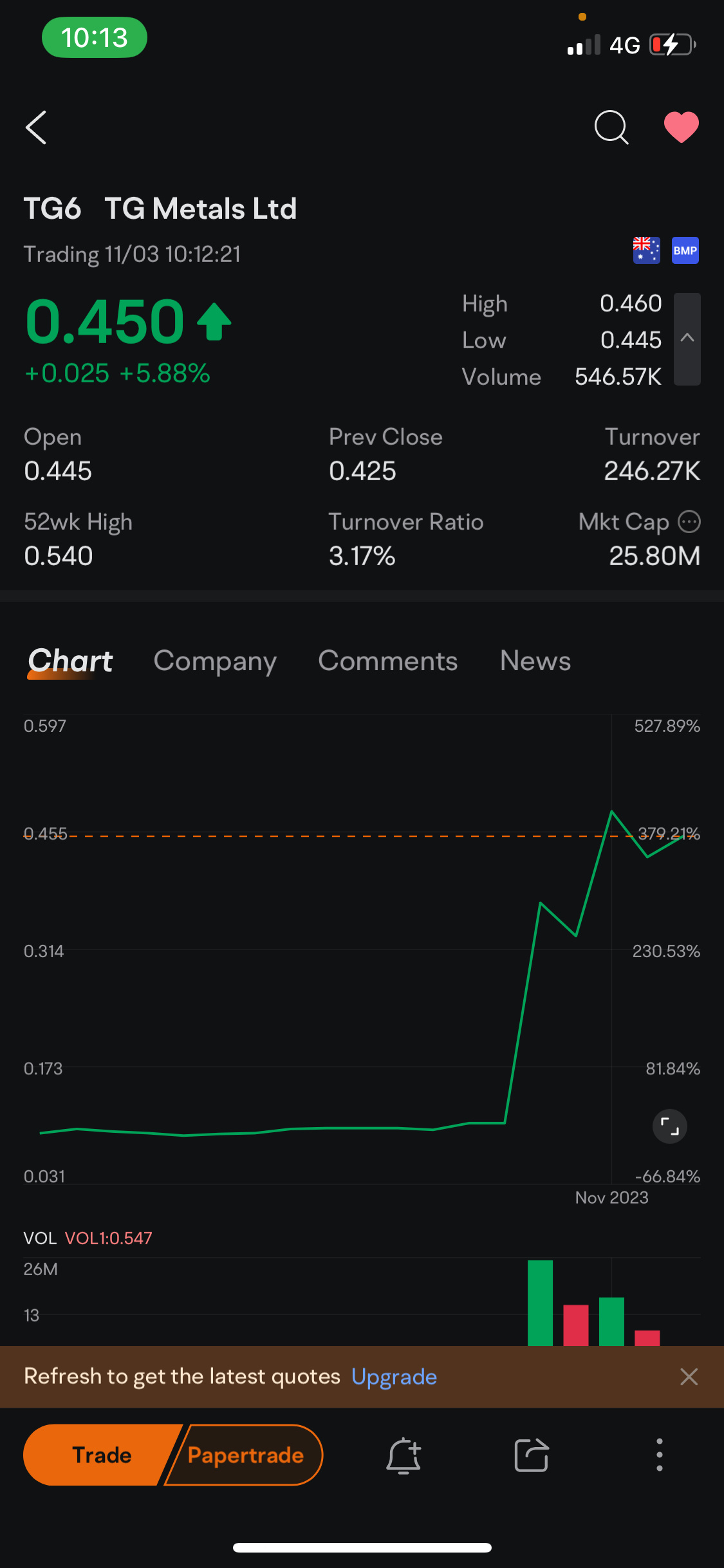
Task: Switch to the Comments tab
Action: [x=387, y=661]
